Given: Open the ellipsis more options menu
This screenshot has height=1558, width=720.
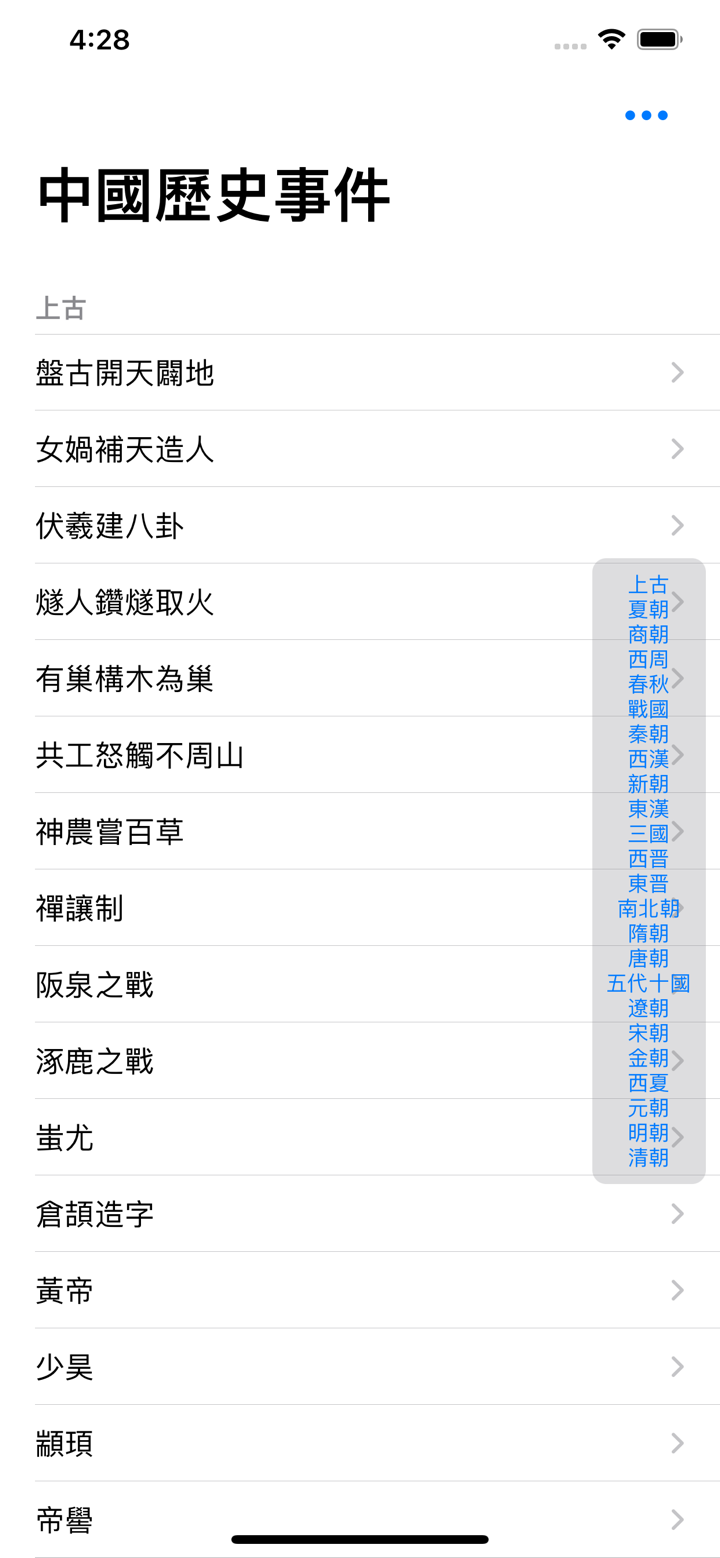Looking at the screenshot, I should (645, 114).
